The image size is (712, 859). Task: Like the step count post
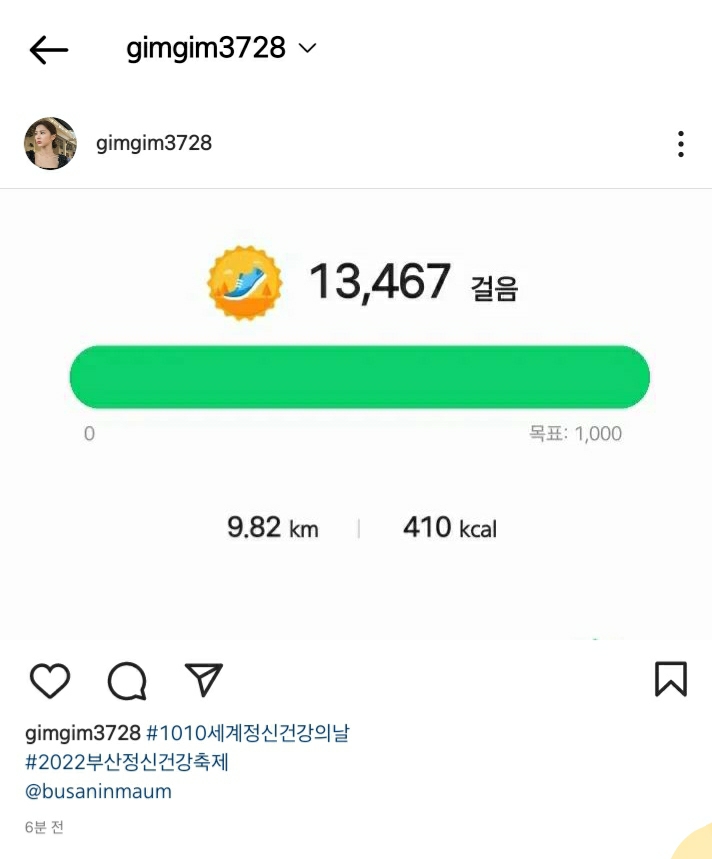(x=50, y=680)
